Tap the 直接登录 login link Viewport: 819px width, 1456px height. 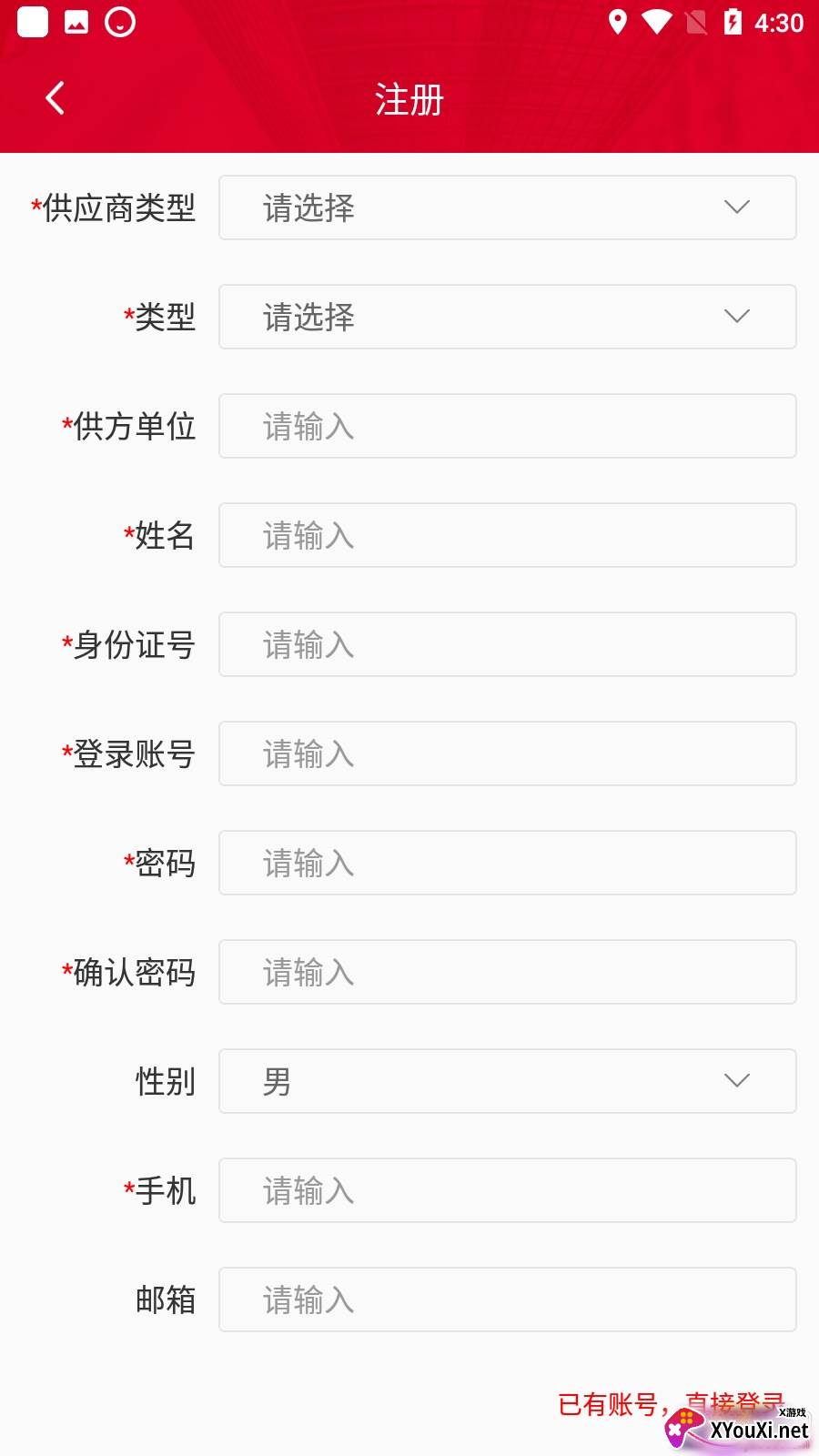[735, 1404]
